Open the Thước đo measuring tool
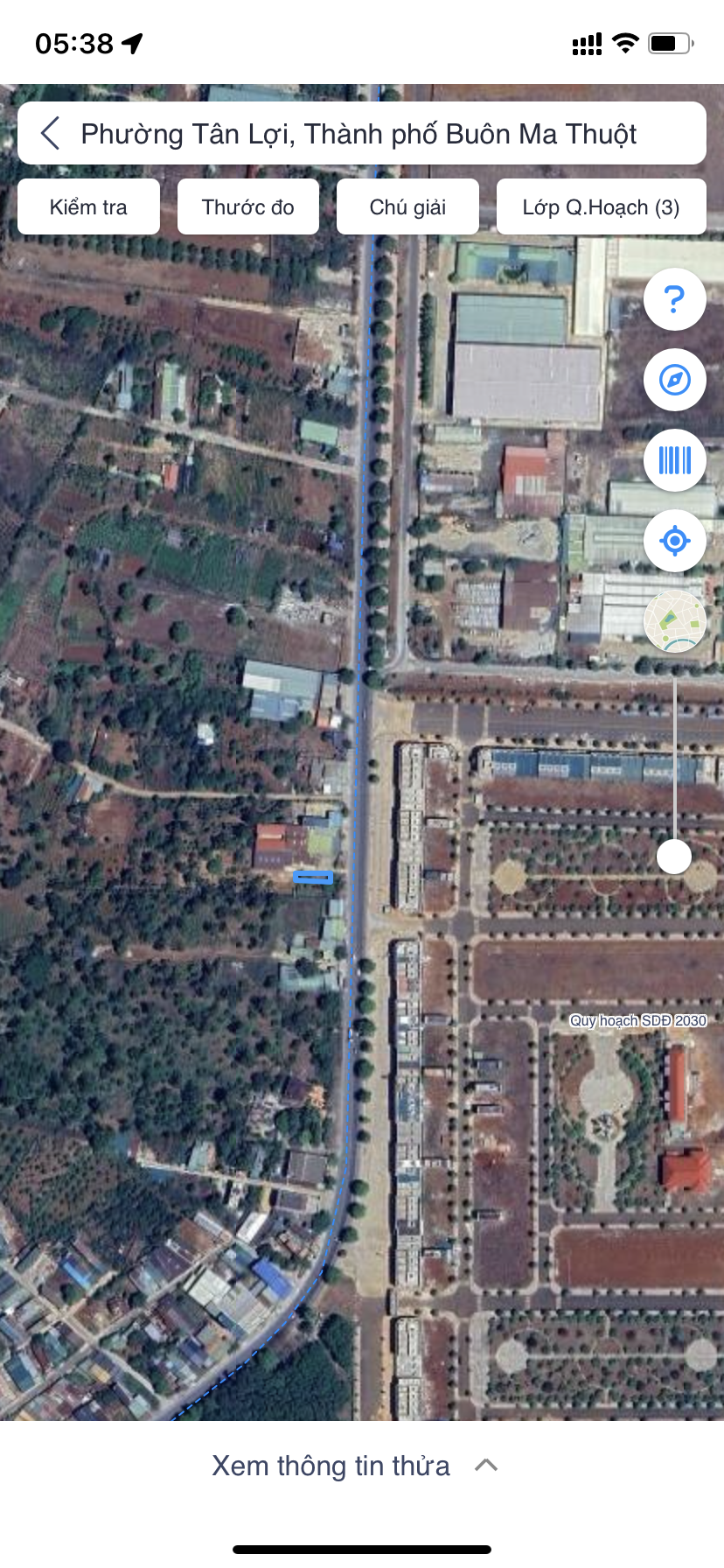This screenshot has height=1568, width=724. 248,207
